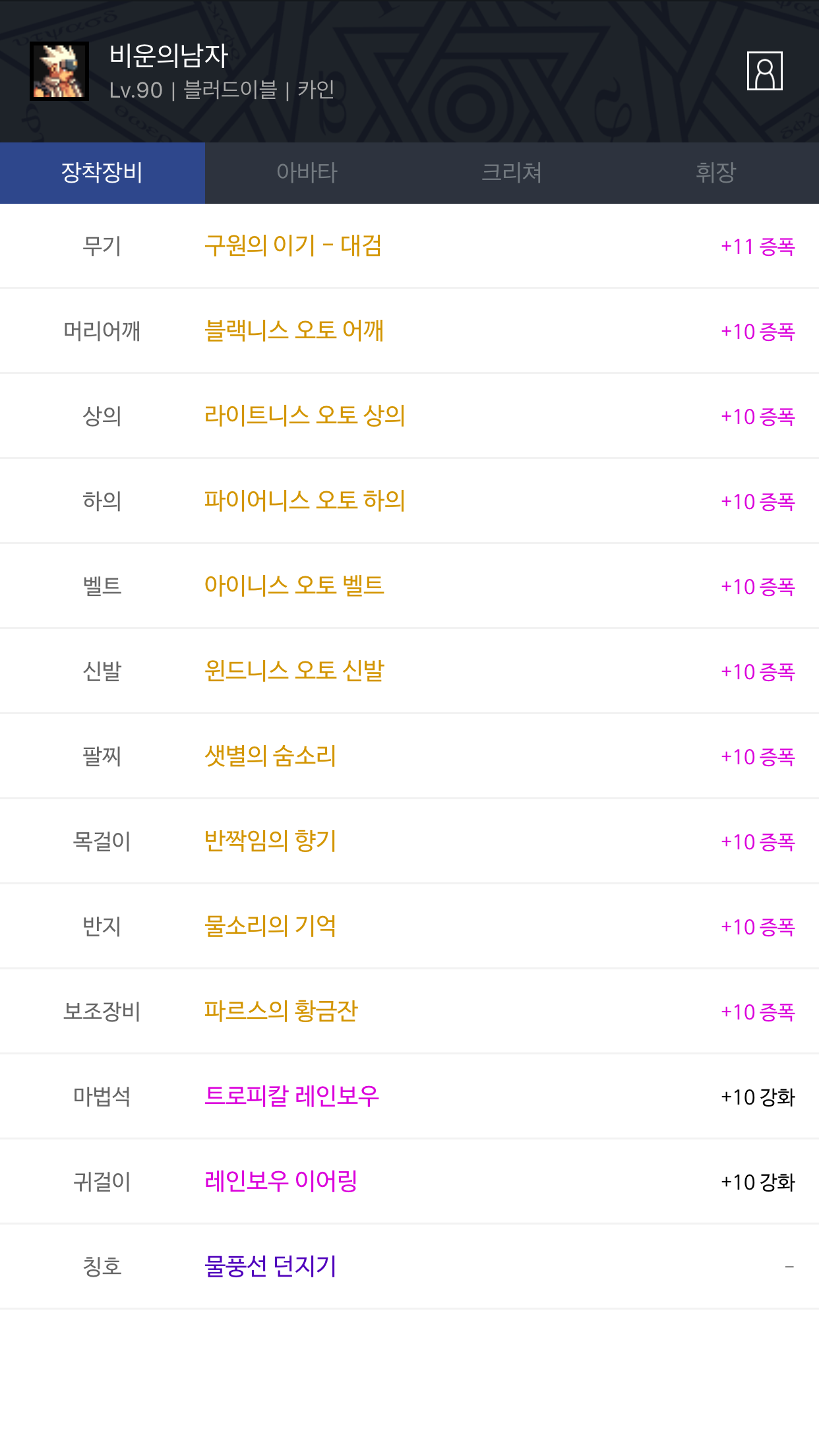View necklace 반짝임의 향기
Screen dimensions: 819x1456
click(x=270, y=841)
